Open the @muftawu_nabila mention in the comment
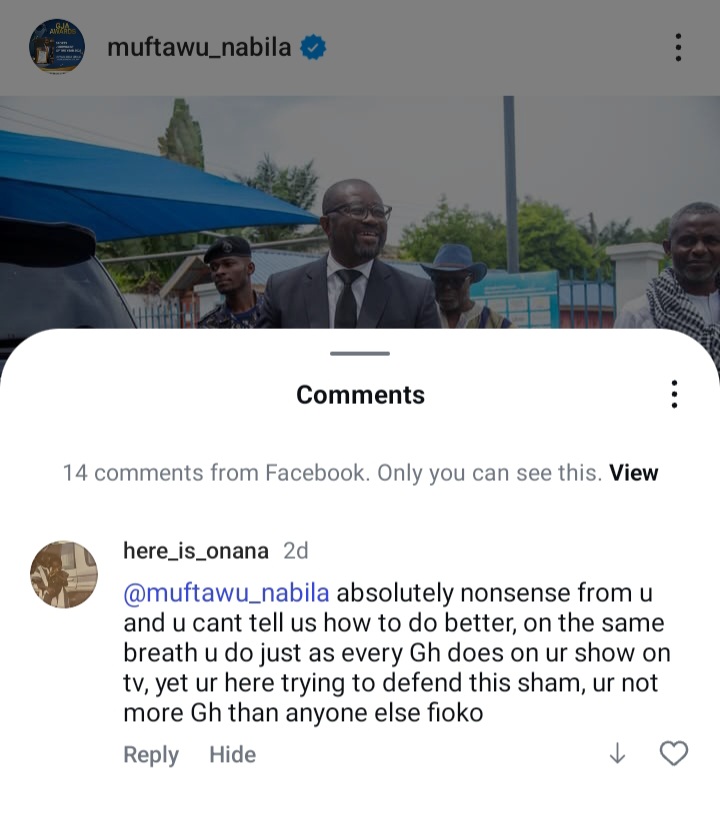This screenshot has height=827, width=720. tap(226, 593)
